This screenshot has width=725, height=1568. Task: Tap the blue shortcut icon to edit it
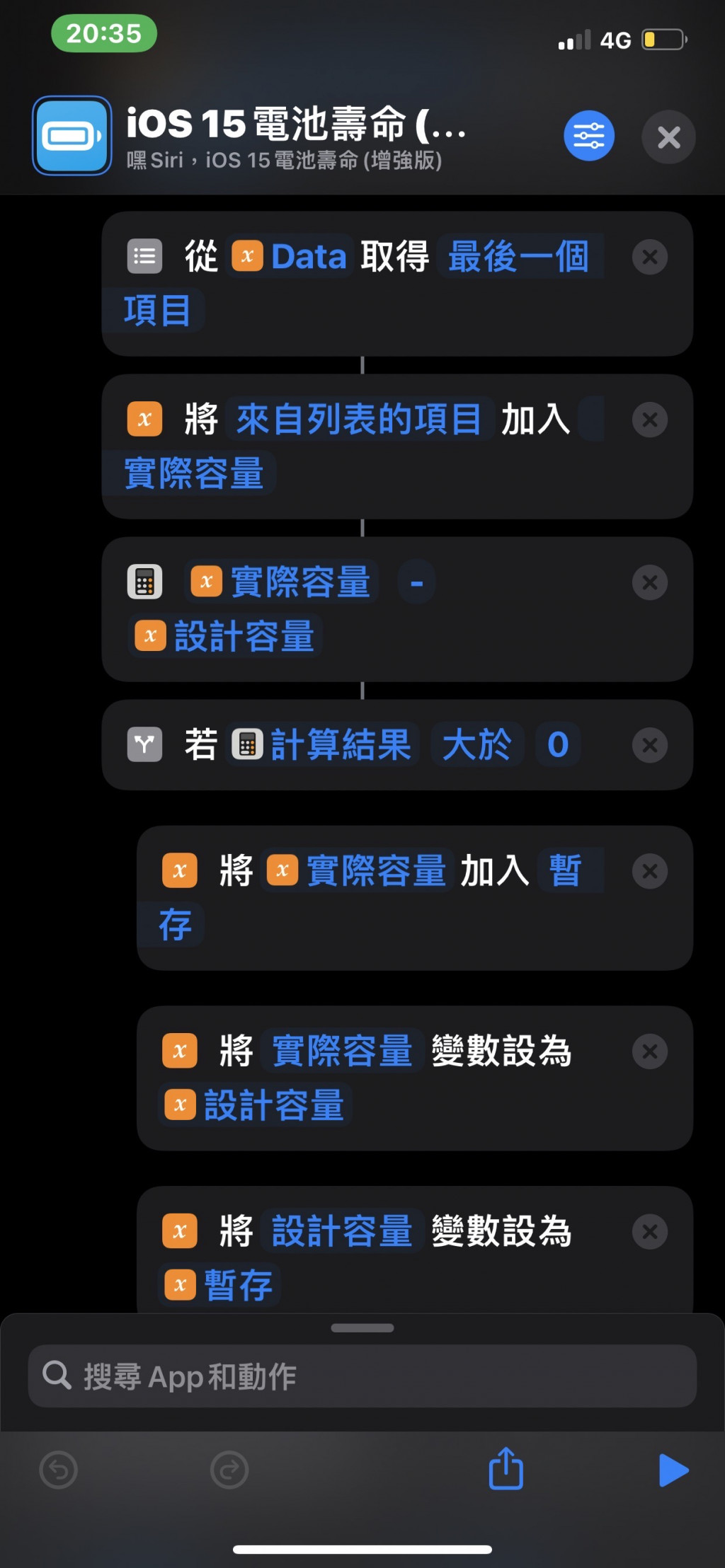point(72,136)
